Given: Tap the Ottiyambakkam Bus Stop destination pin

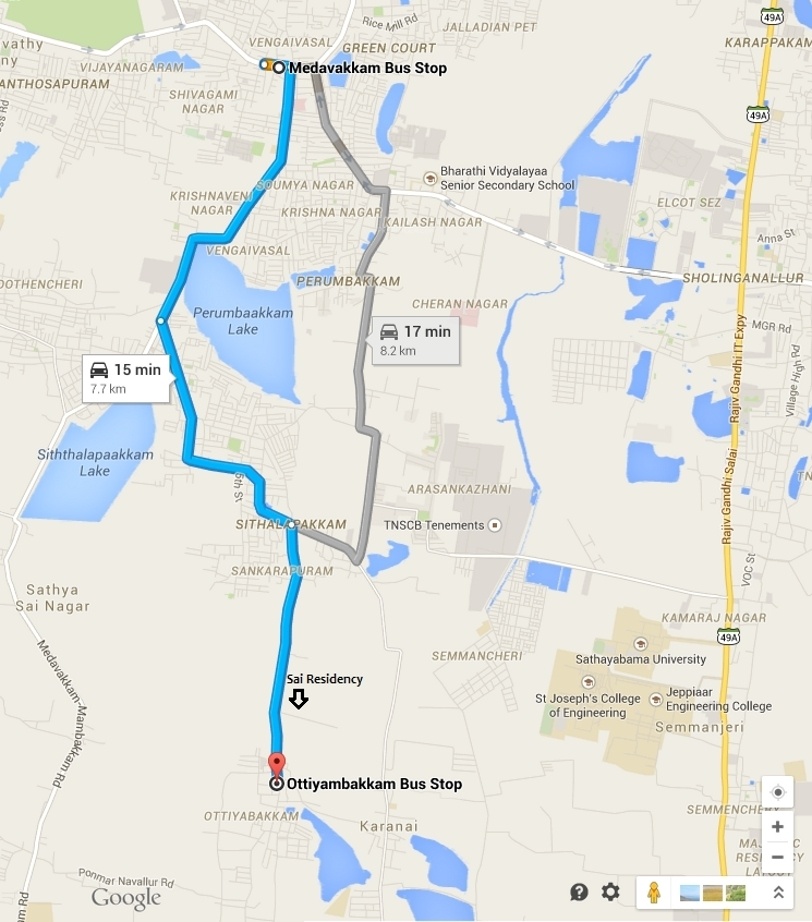Looking at the screenshot, I should click(x=276, y=765).
